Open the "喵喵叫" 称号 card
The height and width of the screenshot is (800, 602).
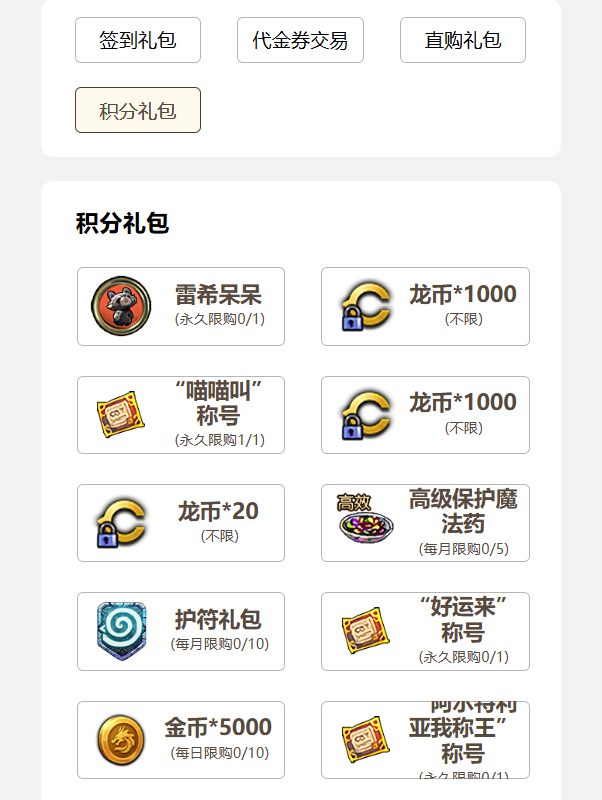pyautogui.click(x=181, y=415)
